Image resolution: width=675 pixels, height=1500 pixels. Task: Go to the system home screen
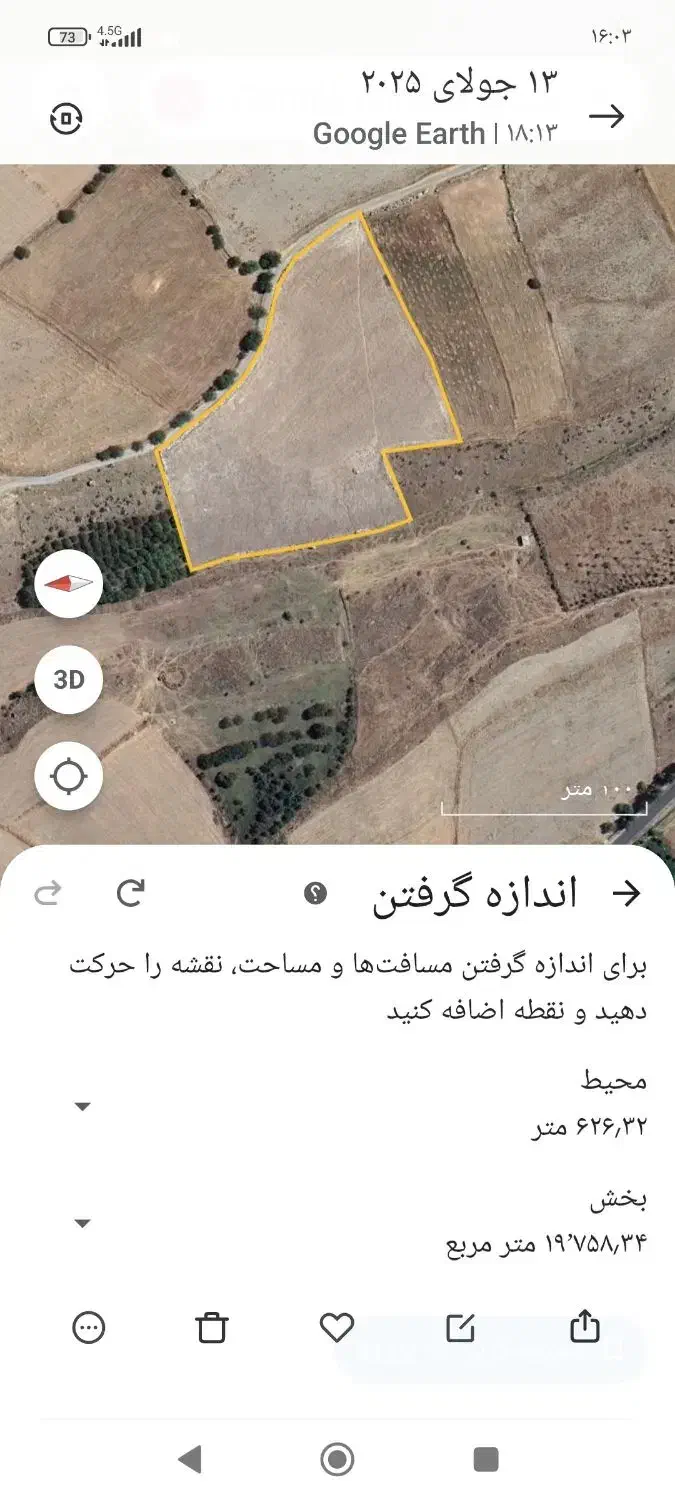[337, 1459]
